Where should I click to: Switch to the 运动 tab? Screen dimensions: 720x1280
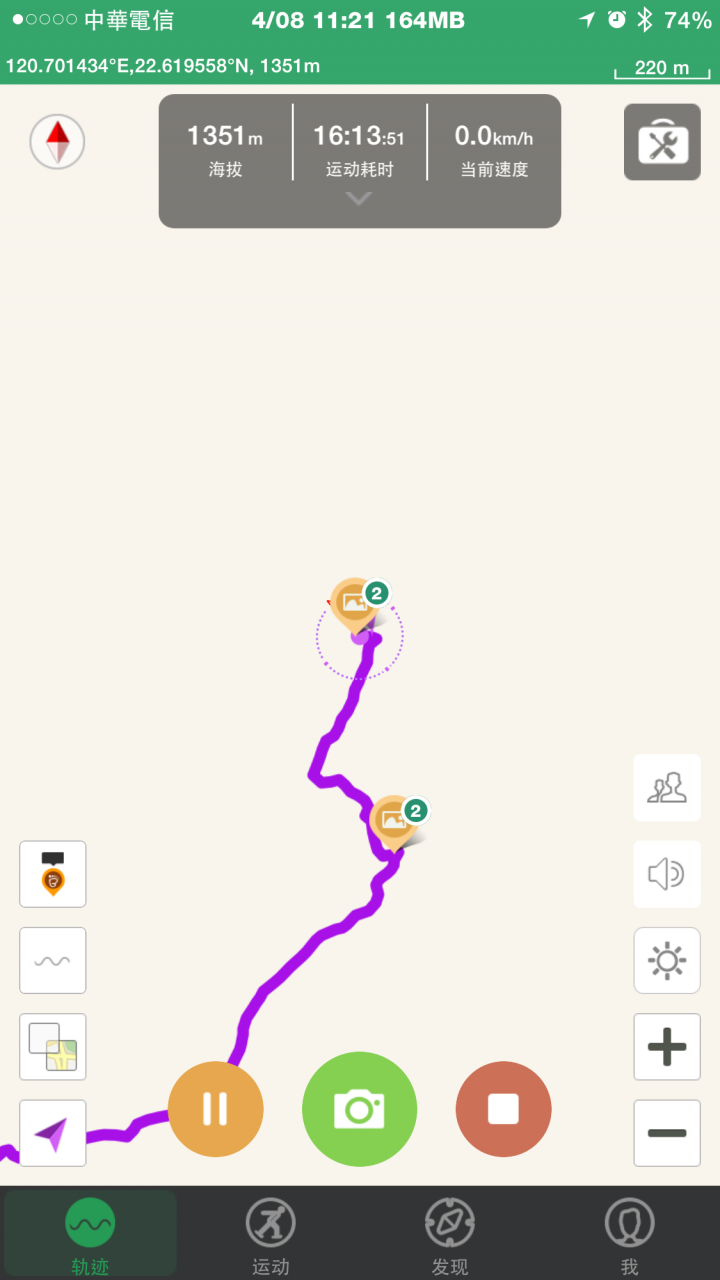tap(270, 1235)
